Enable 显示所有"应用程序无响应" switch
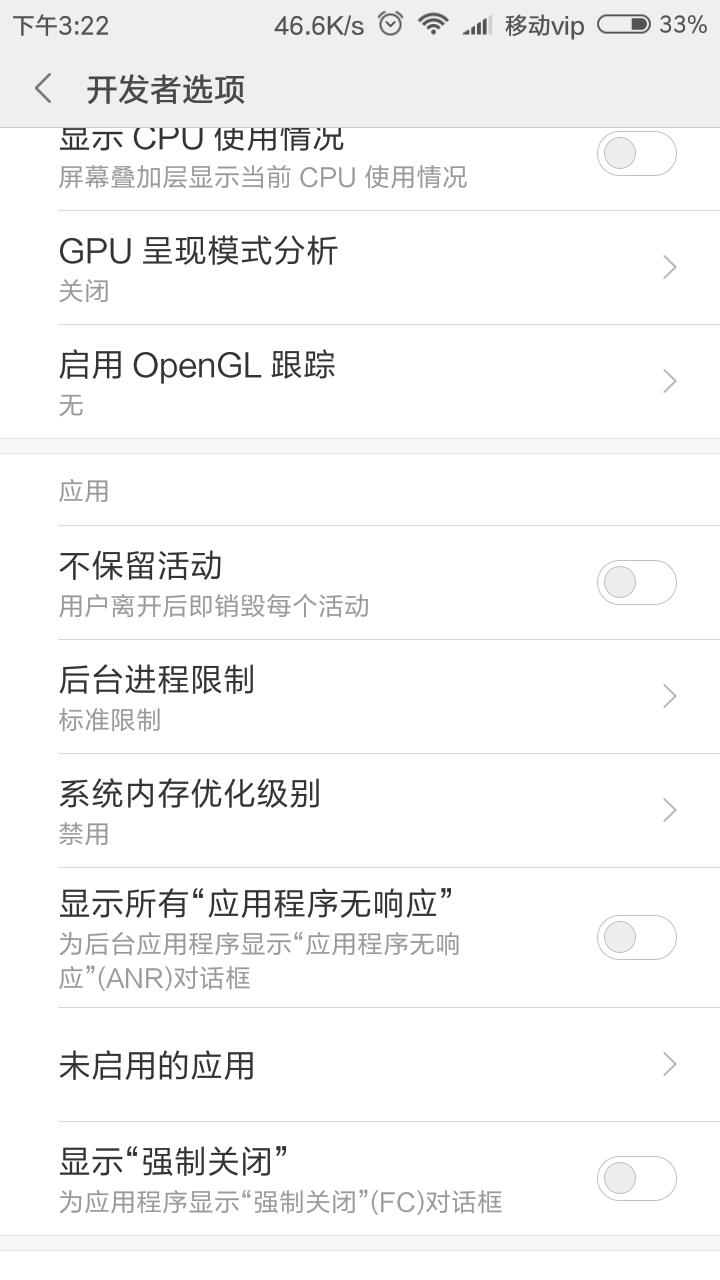This screenshot has width=720, height=1280. coord(637,939)
